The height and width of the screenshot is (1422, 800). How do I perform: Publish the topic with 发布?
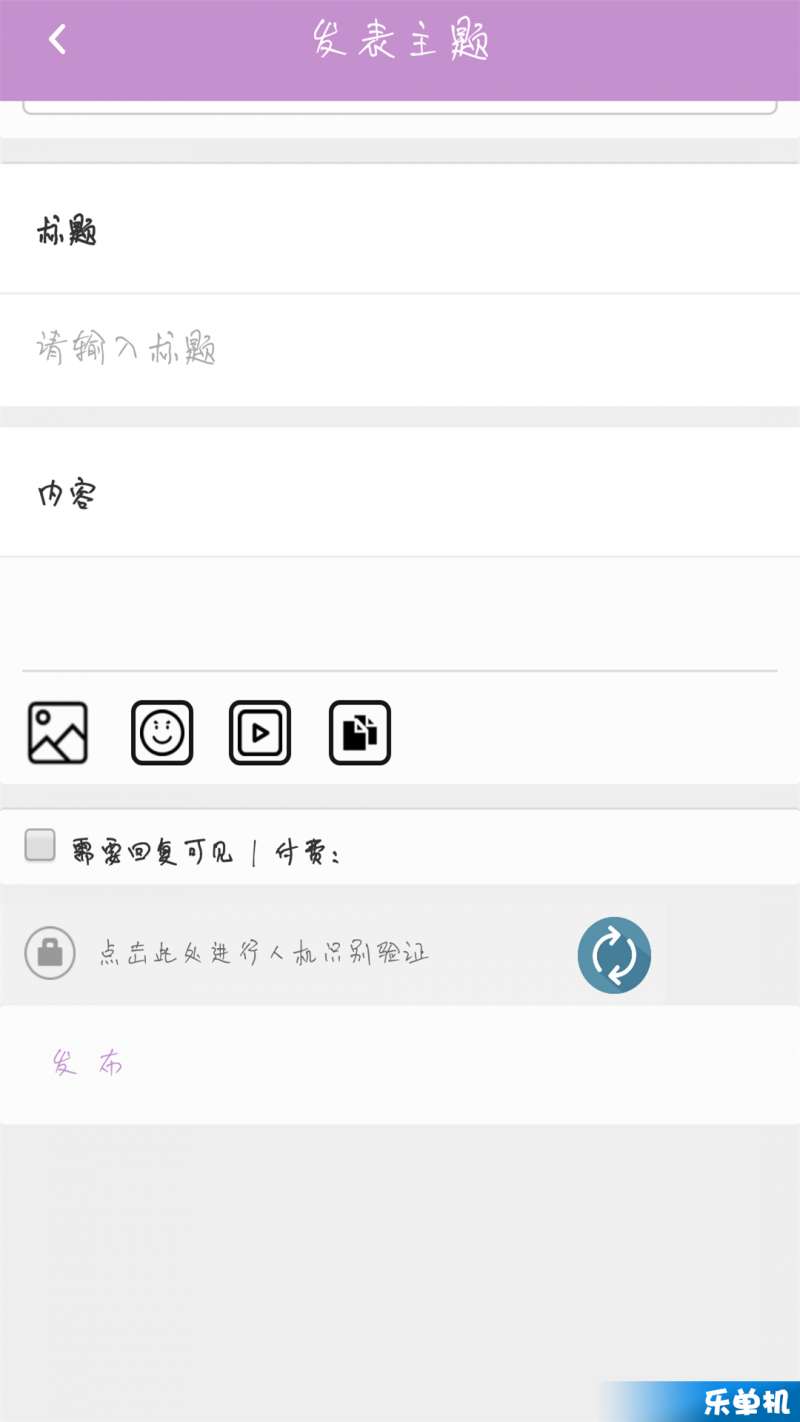click(88, 1065)
